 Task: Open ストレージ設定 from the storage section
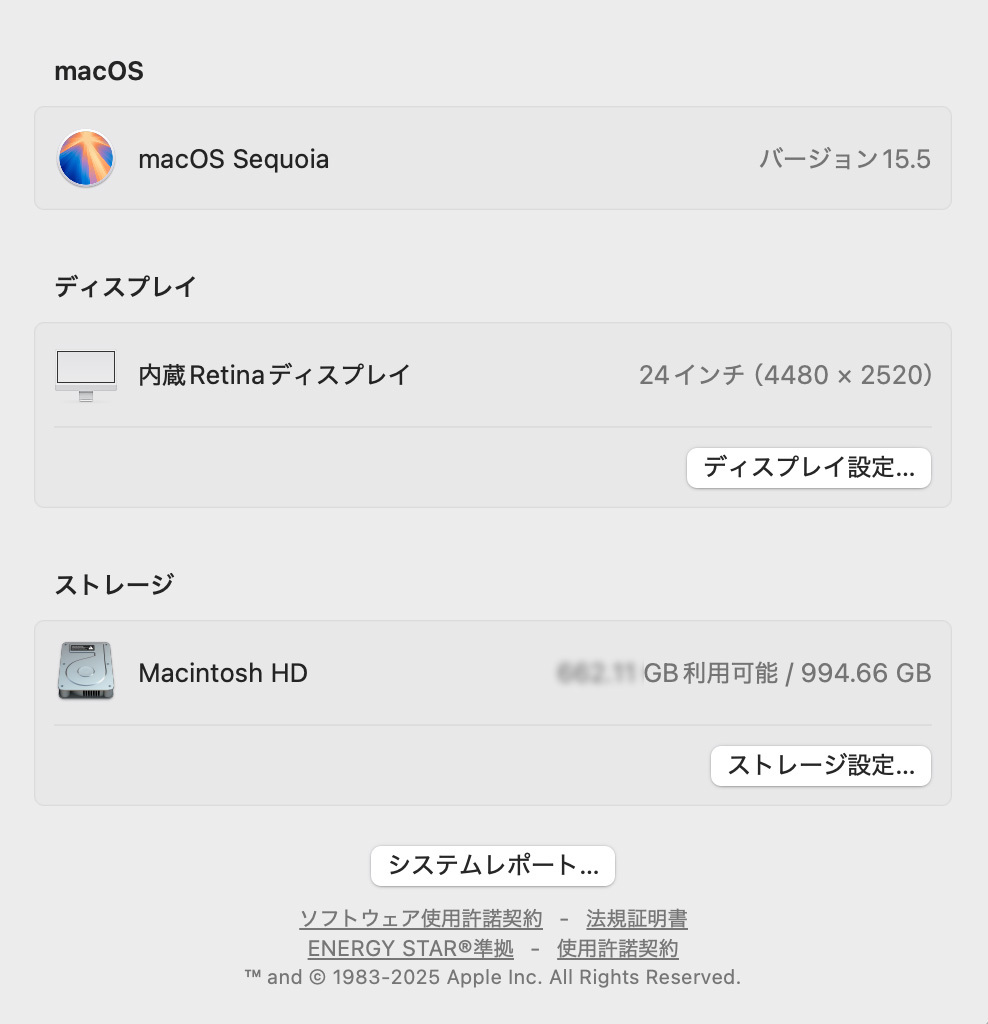coord(820,766)
